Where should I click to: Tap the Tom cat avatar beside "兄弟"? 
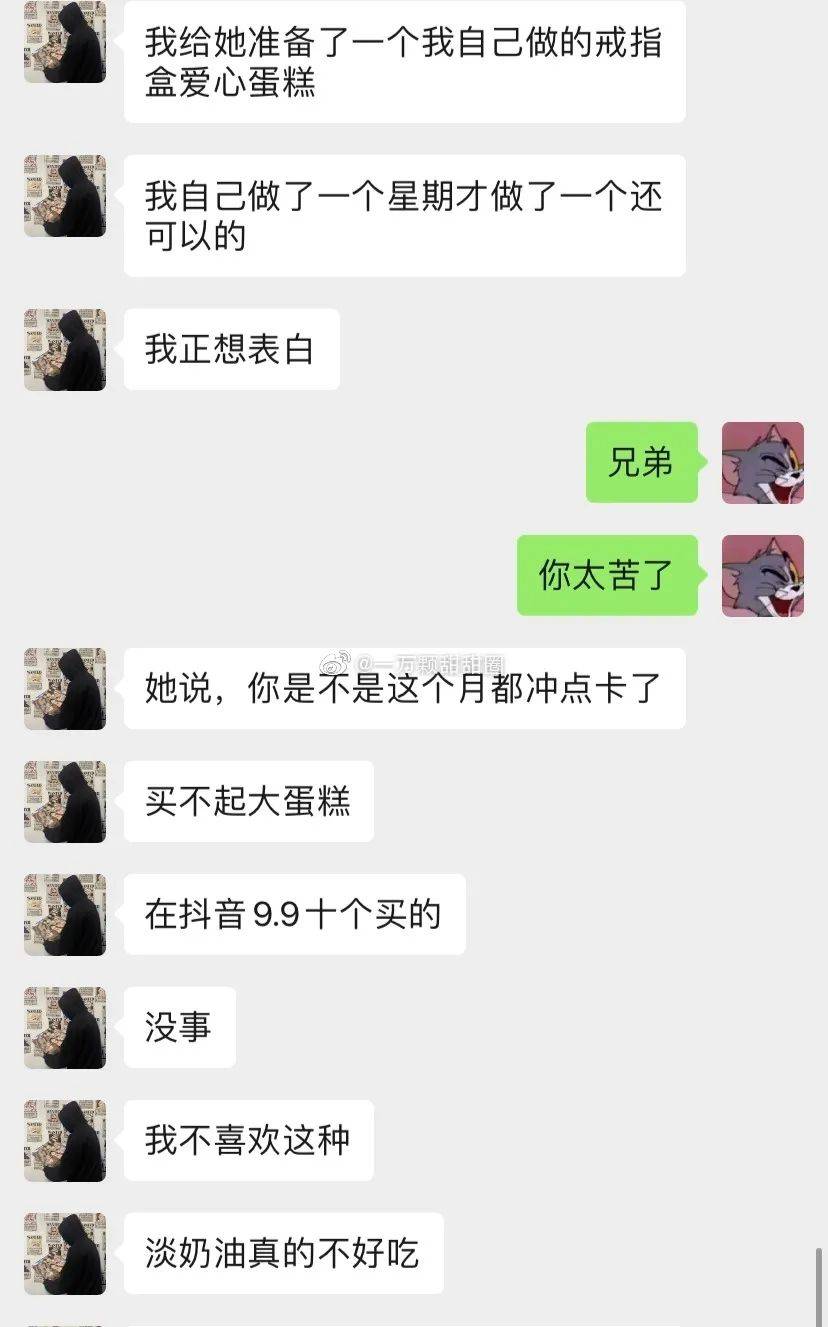coord(763,462)
